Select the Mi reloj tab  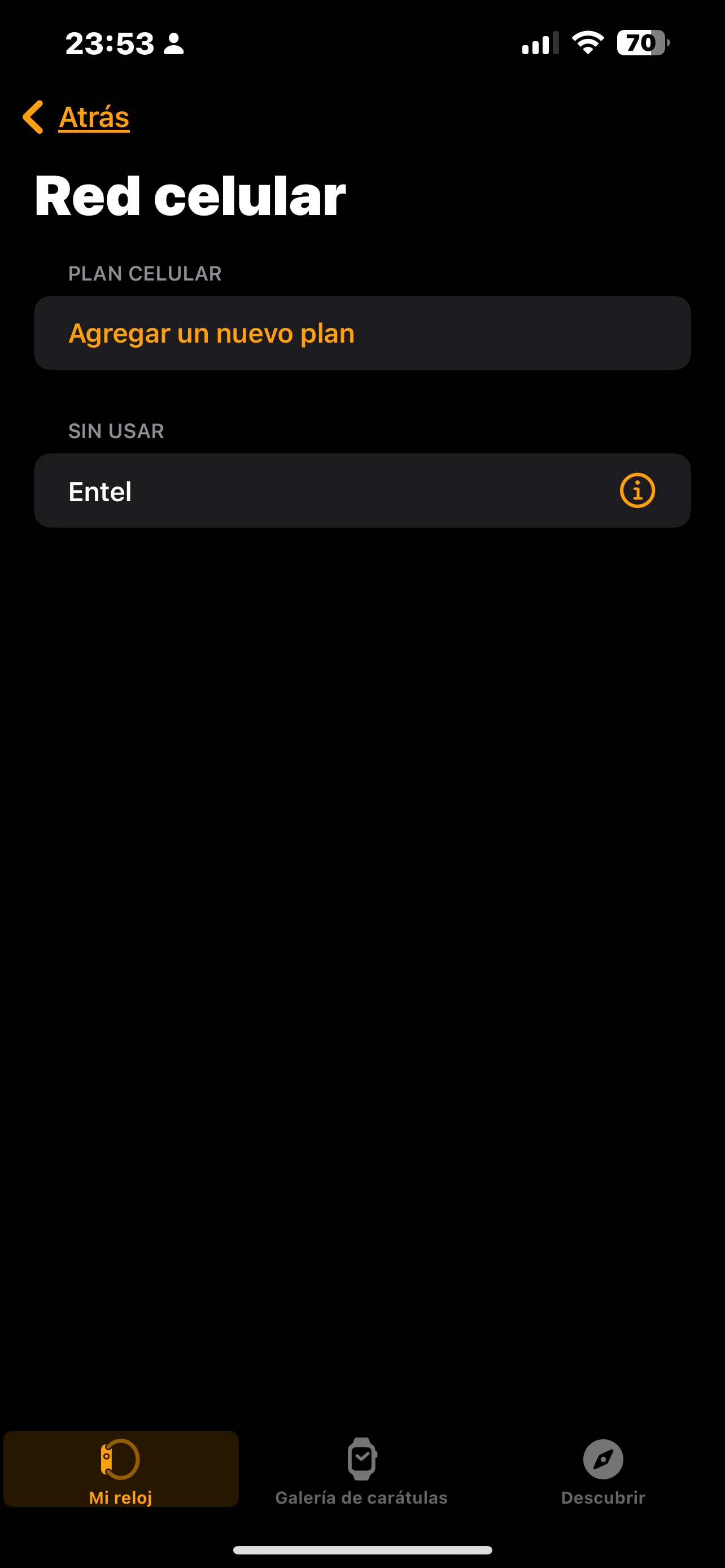pyautogui.click(x=120, y=1469)
